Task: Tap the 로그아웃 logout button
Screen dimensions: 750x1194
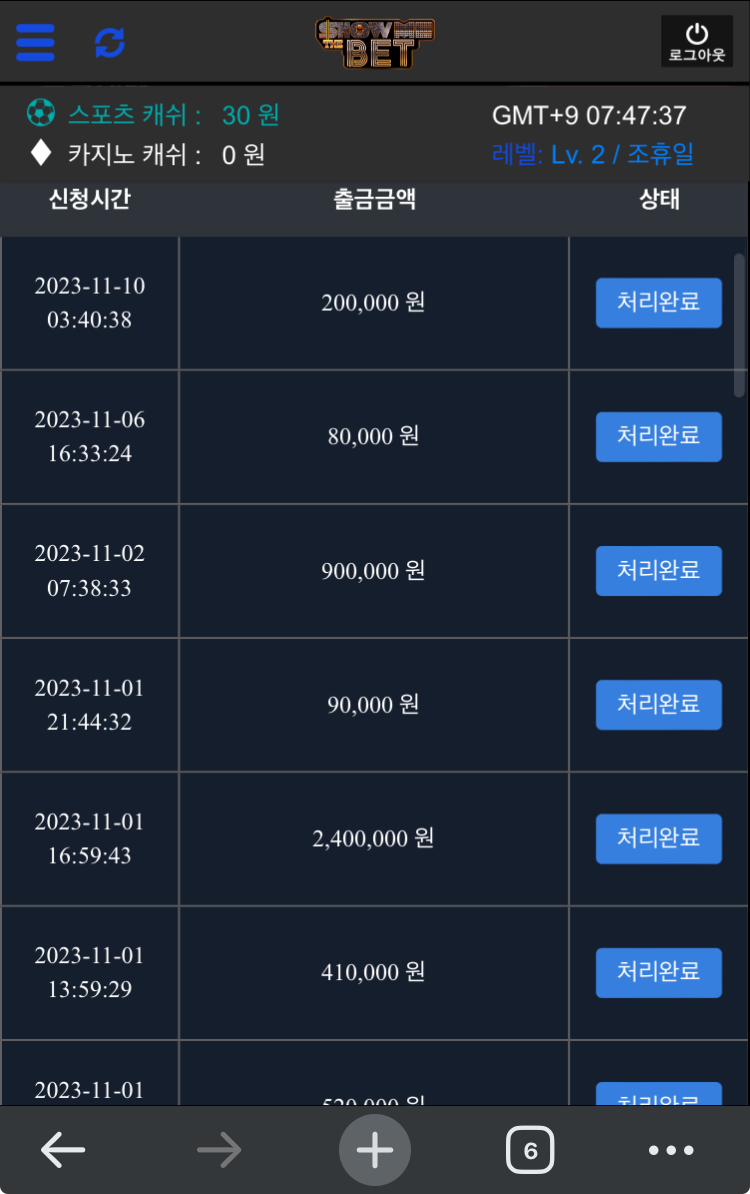Action: click(x=697, y=42)
